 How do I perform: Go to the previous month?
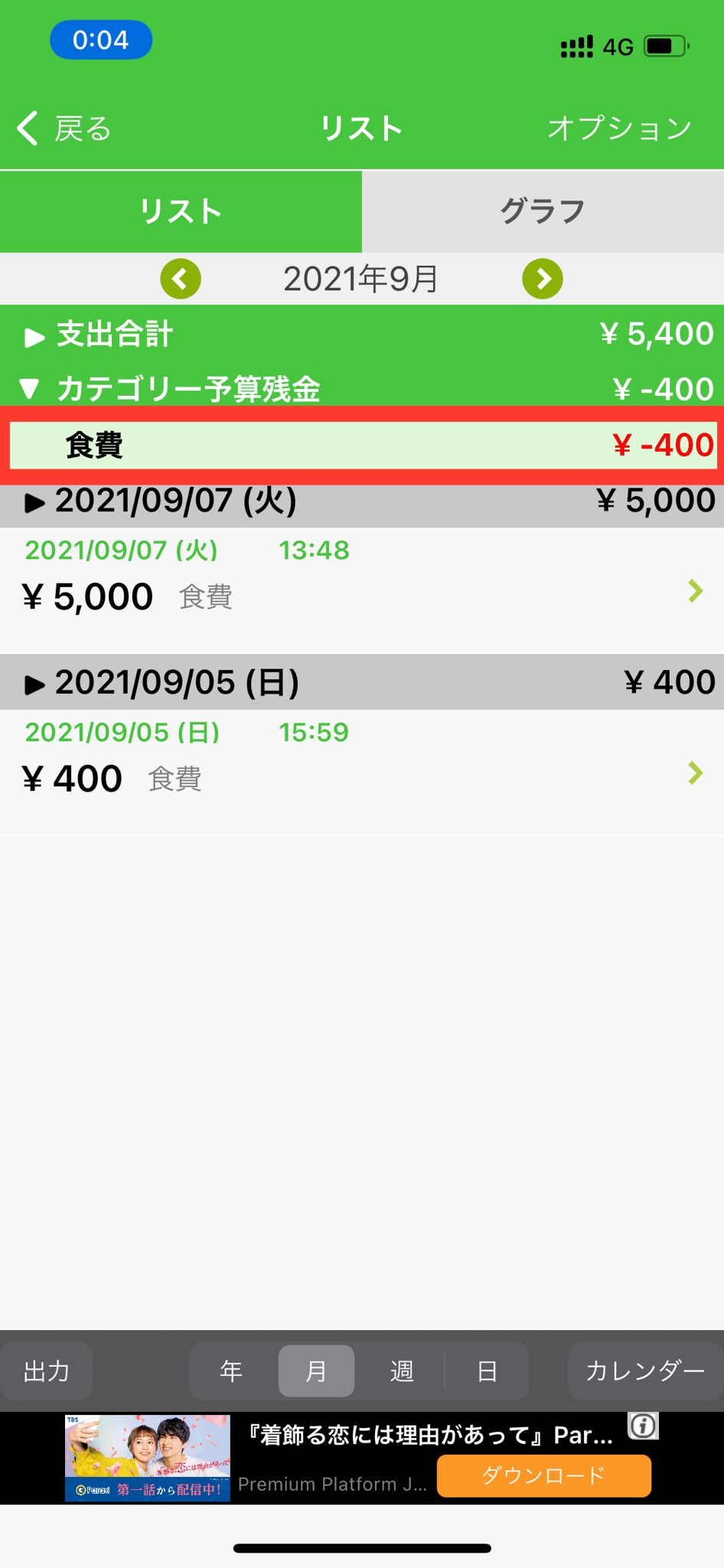coord(181,279)
